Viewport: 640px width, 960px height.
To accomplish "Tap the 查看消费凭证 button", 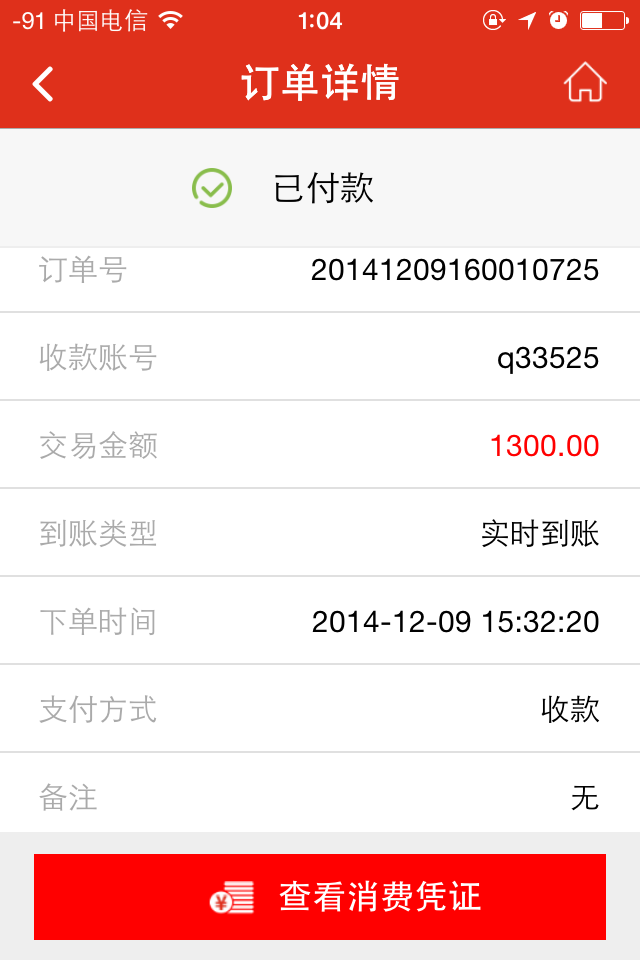I will tap(320, 897).
